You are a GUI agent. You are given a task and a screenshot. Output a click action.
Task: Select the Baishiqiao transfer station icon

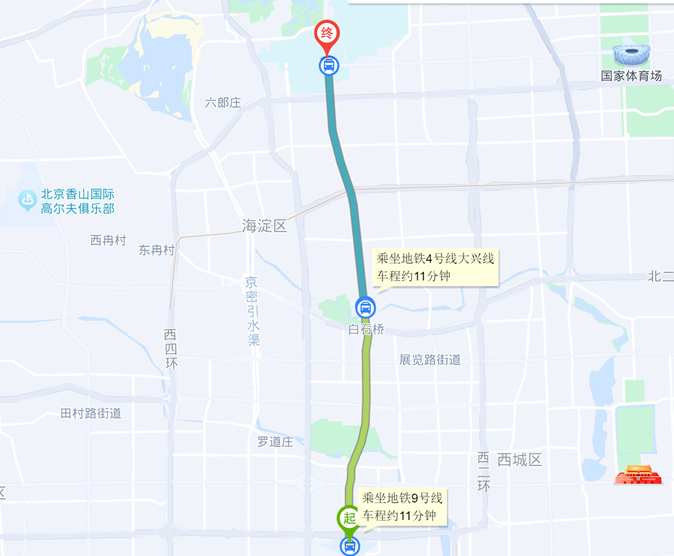pyautogui.click(x=366, y=307)
